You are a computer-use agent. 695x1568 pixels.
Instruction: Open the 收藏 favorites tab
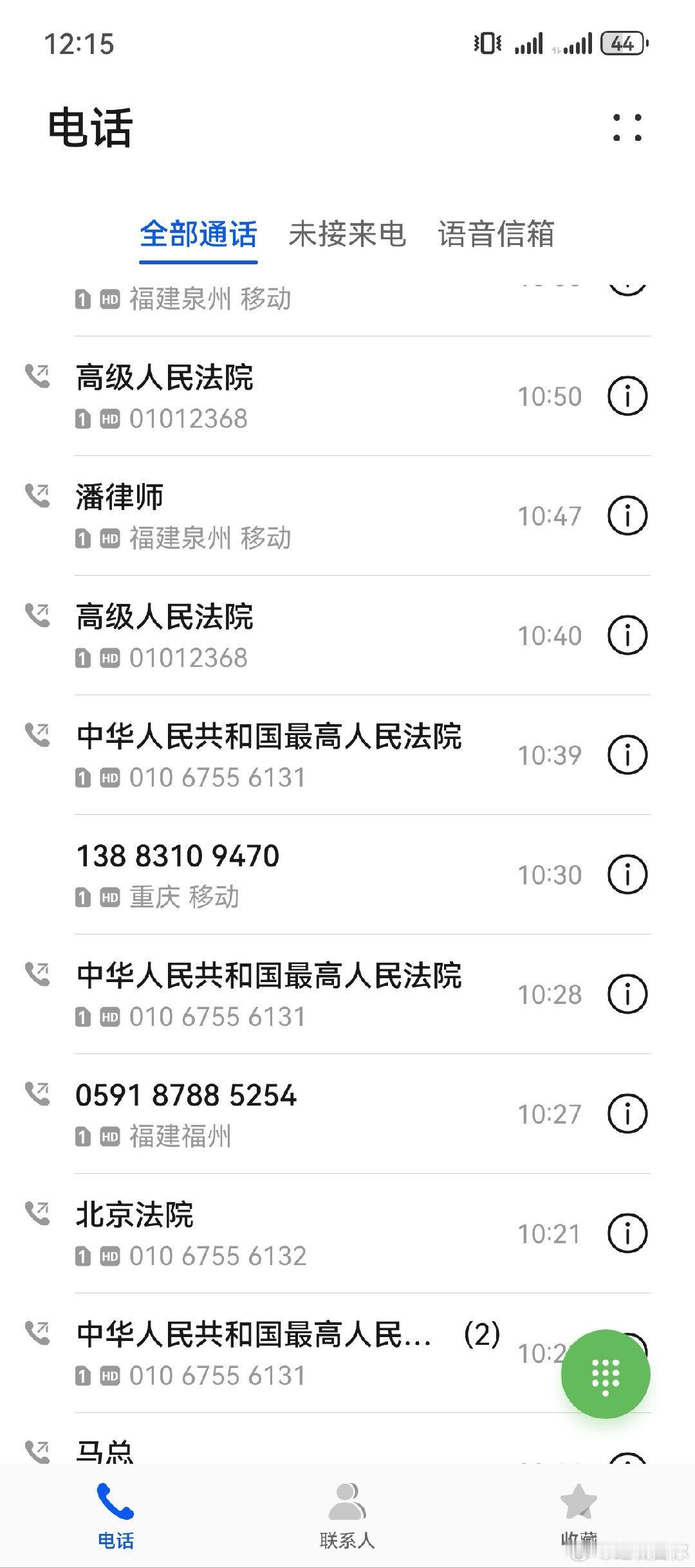coord(579,1515)
